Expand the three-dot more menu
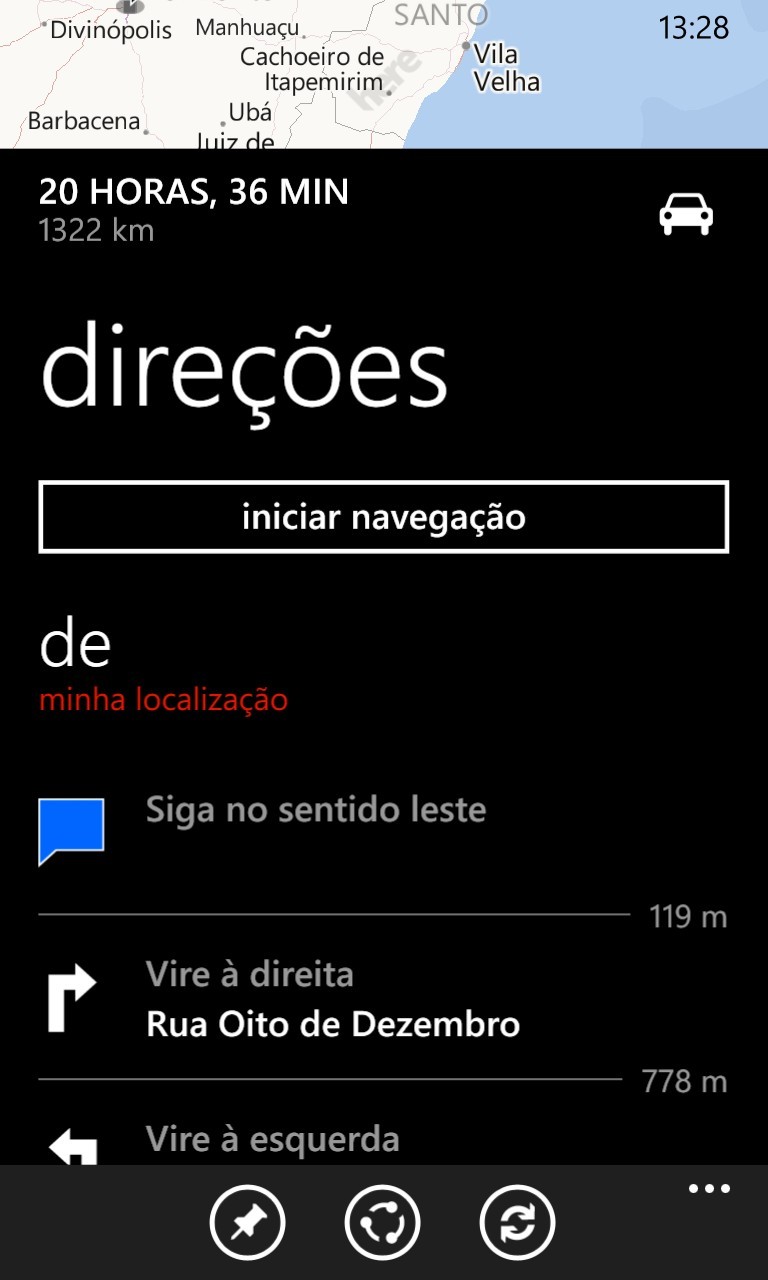The height and width of the screenshot is (1280, 768). point(709,1189)
